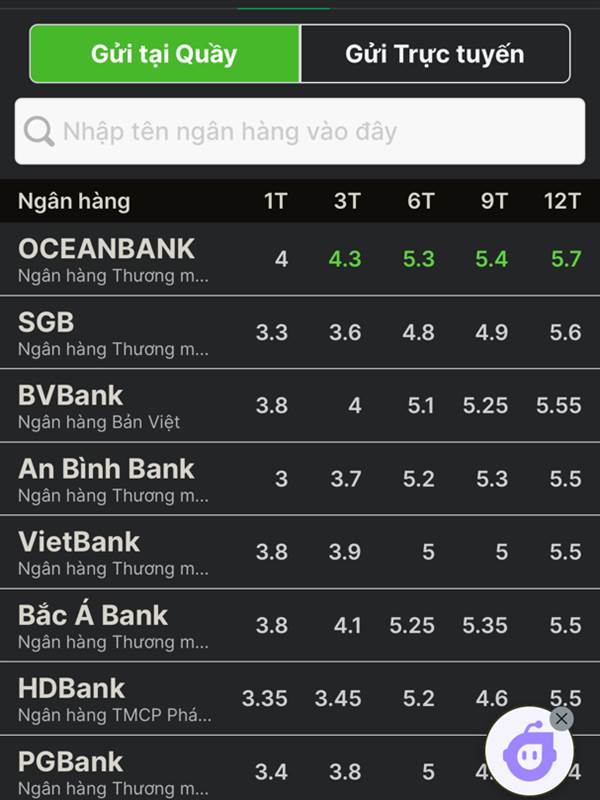Tap the bank name search field

pos(300,131)
